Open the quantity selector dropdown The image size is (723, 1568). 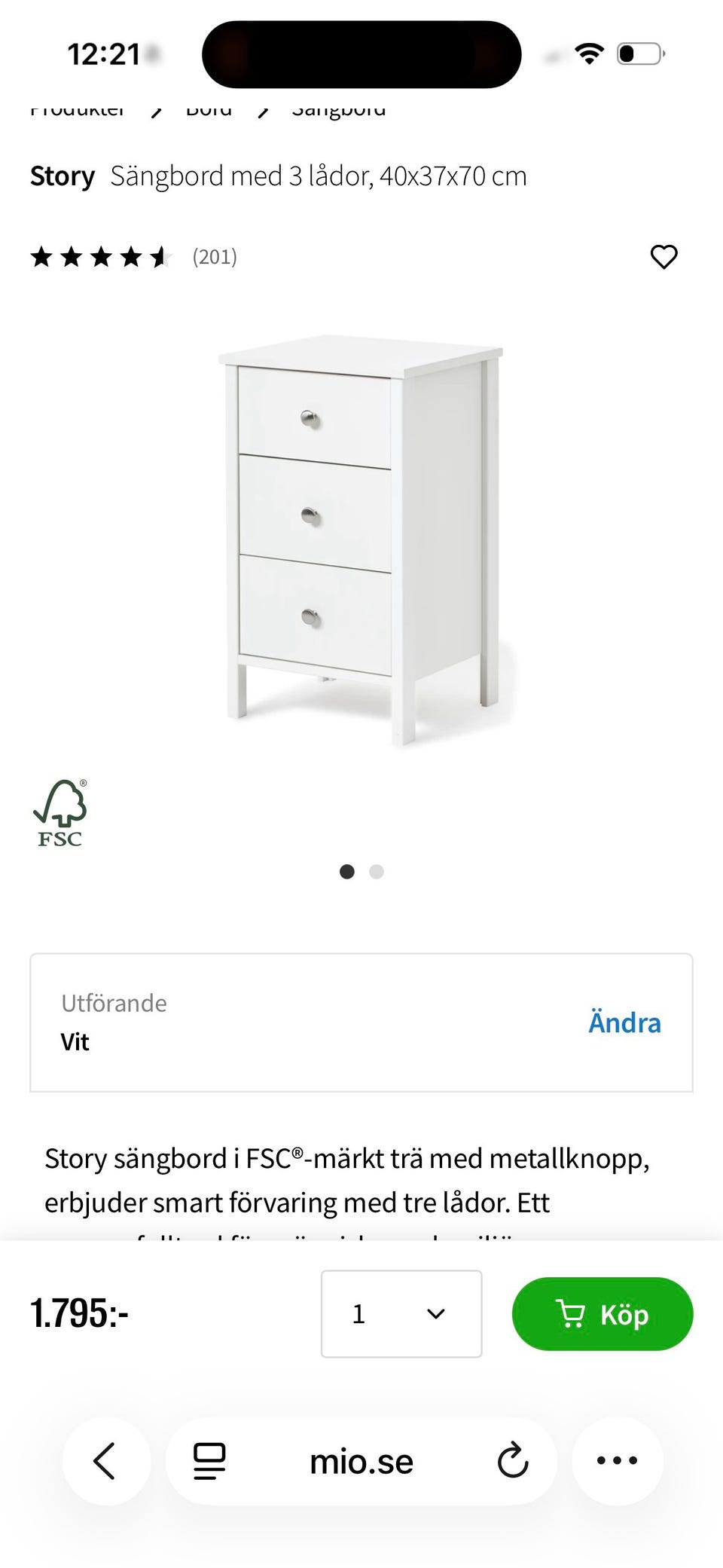click(x=401, y=1314)
